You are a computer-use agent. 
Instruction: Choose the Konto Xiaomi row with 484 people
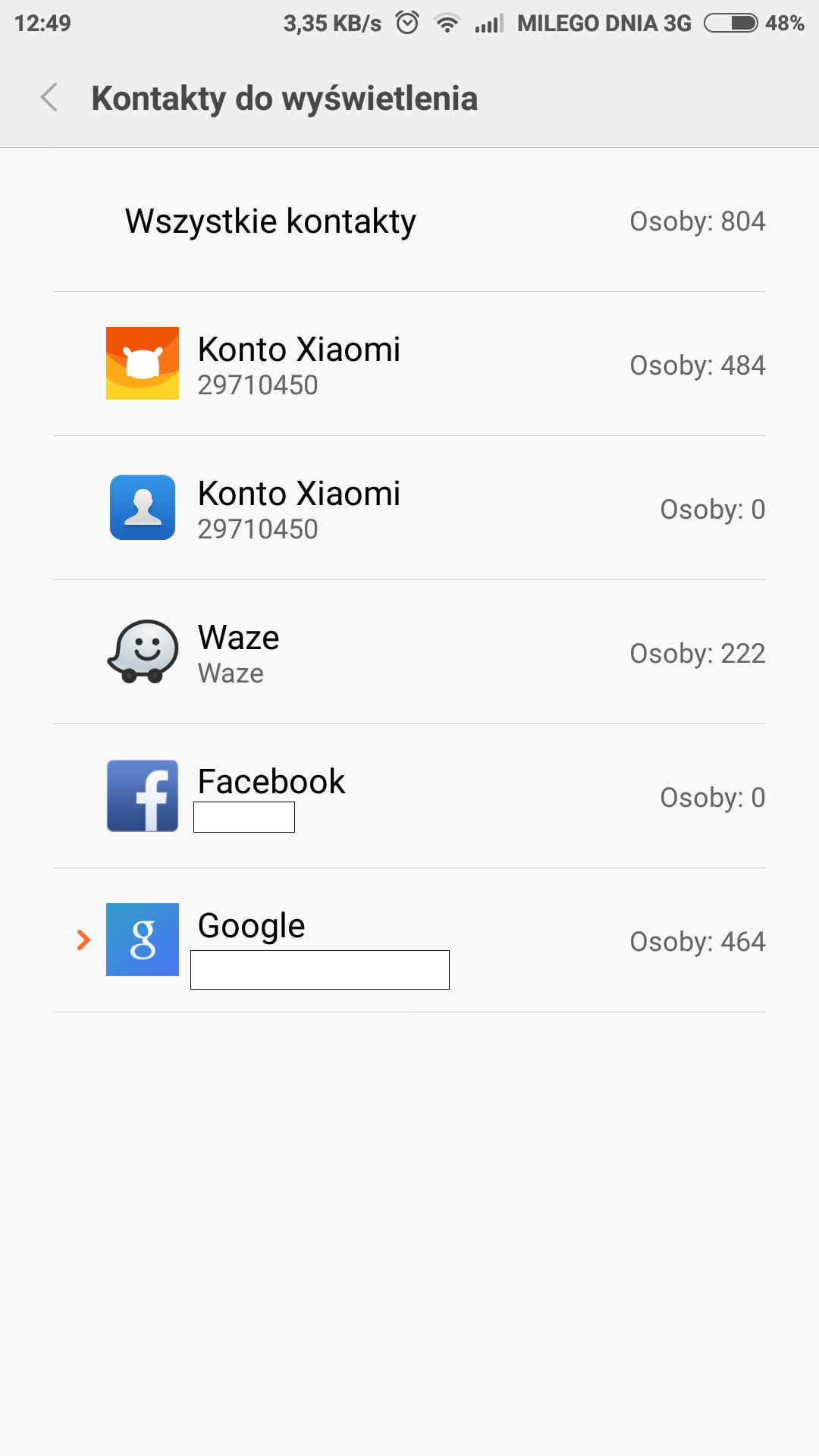tap(409, 365)
